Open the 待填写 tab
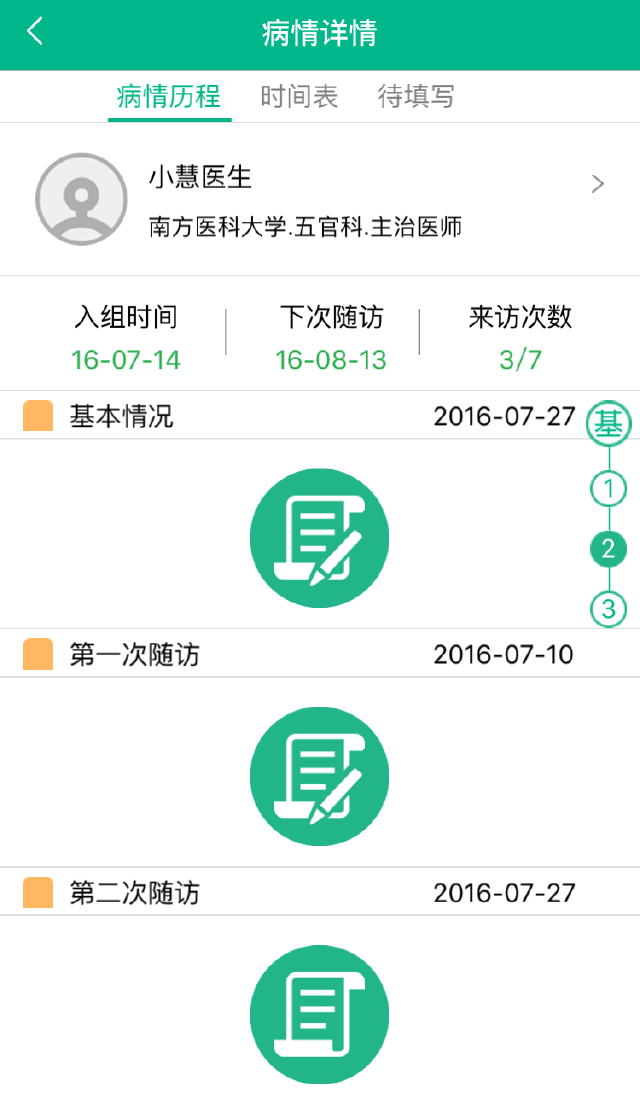This screenshot has width=640, height=1100. click(416, 97)
